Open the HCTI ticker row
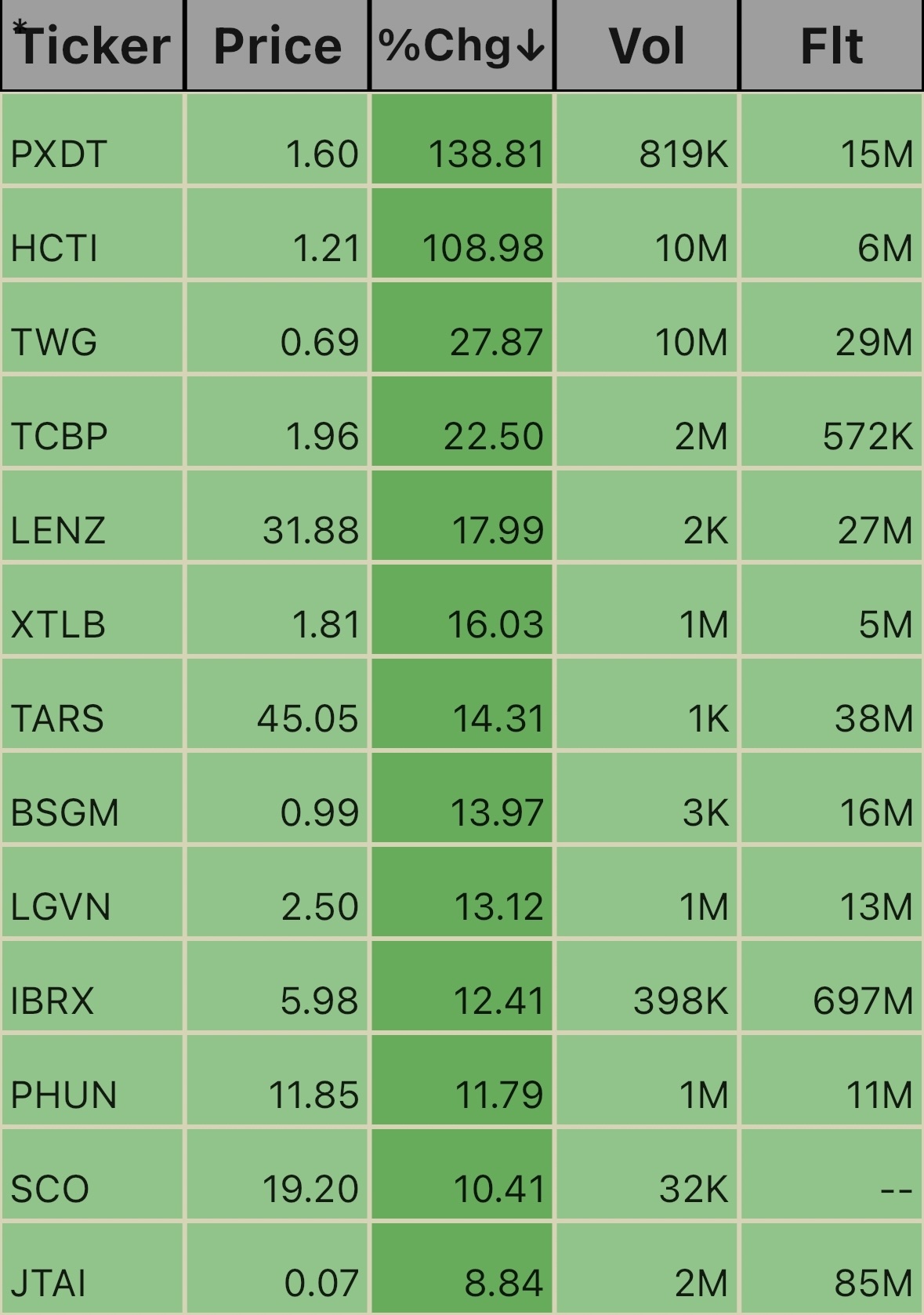The image size is (924, 1315). tap(54, 248)
